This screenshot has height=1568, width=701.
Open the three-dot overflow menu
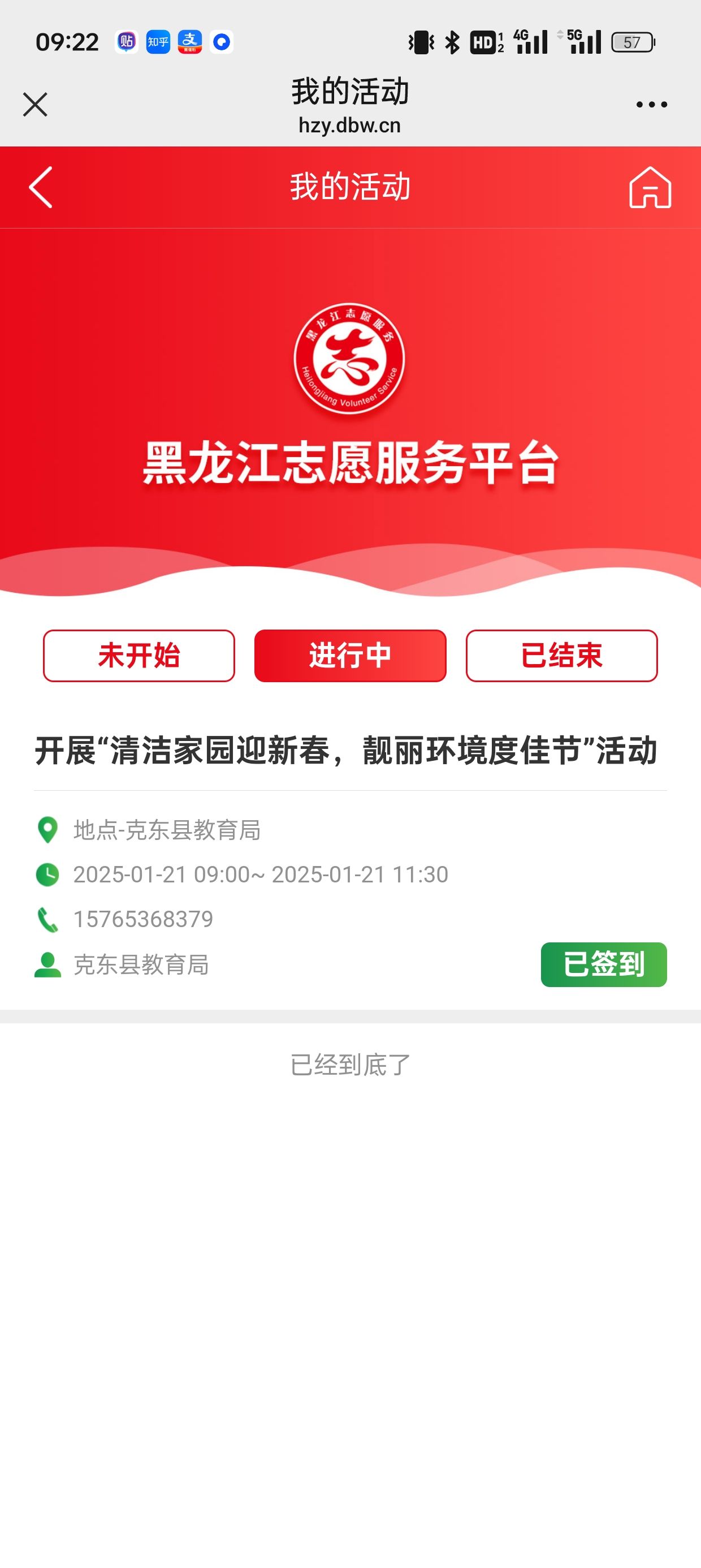tap(651, 105)
